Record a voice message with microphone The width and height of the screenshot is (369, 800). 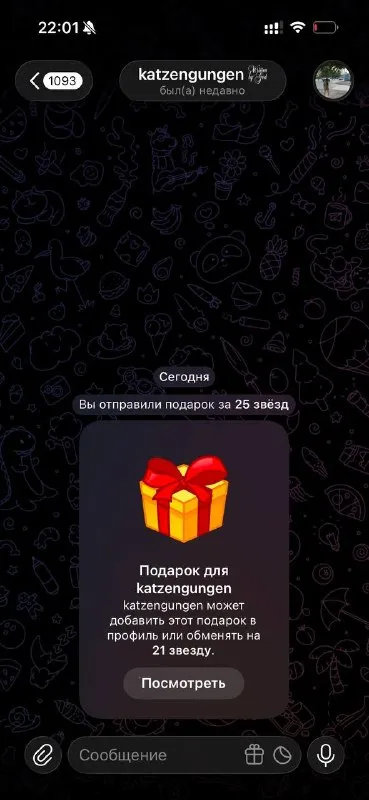pyautogui.click(x=326, y=755)
